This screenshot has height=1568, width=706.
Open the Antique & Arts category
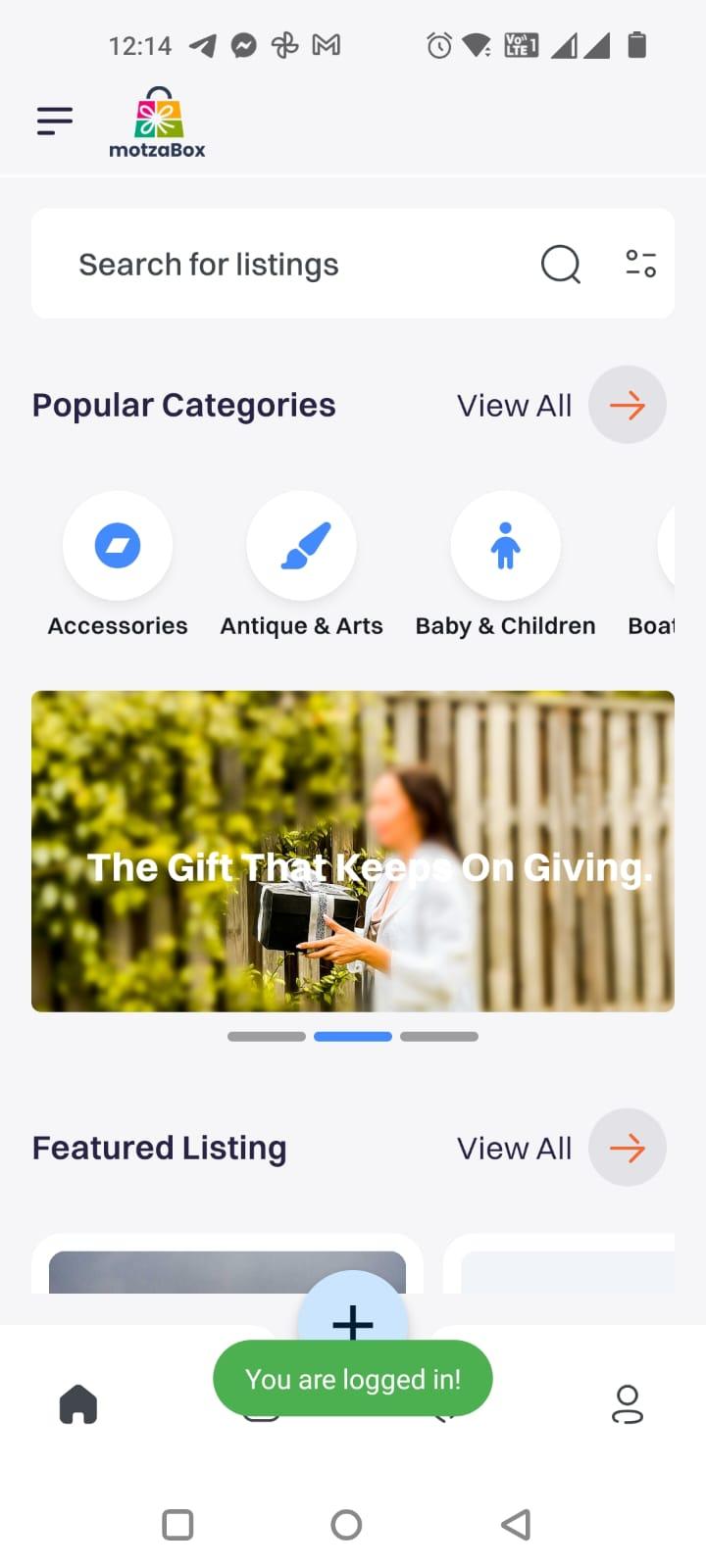(x=301, y=546)
